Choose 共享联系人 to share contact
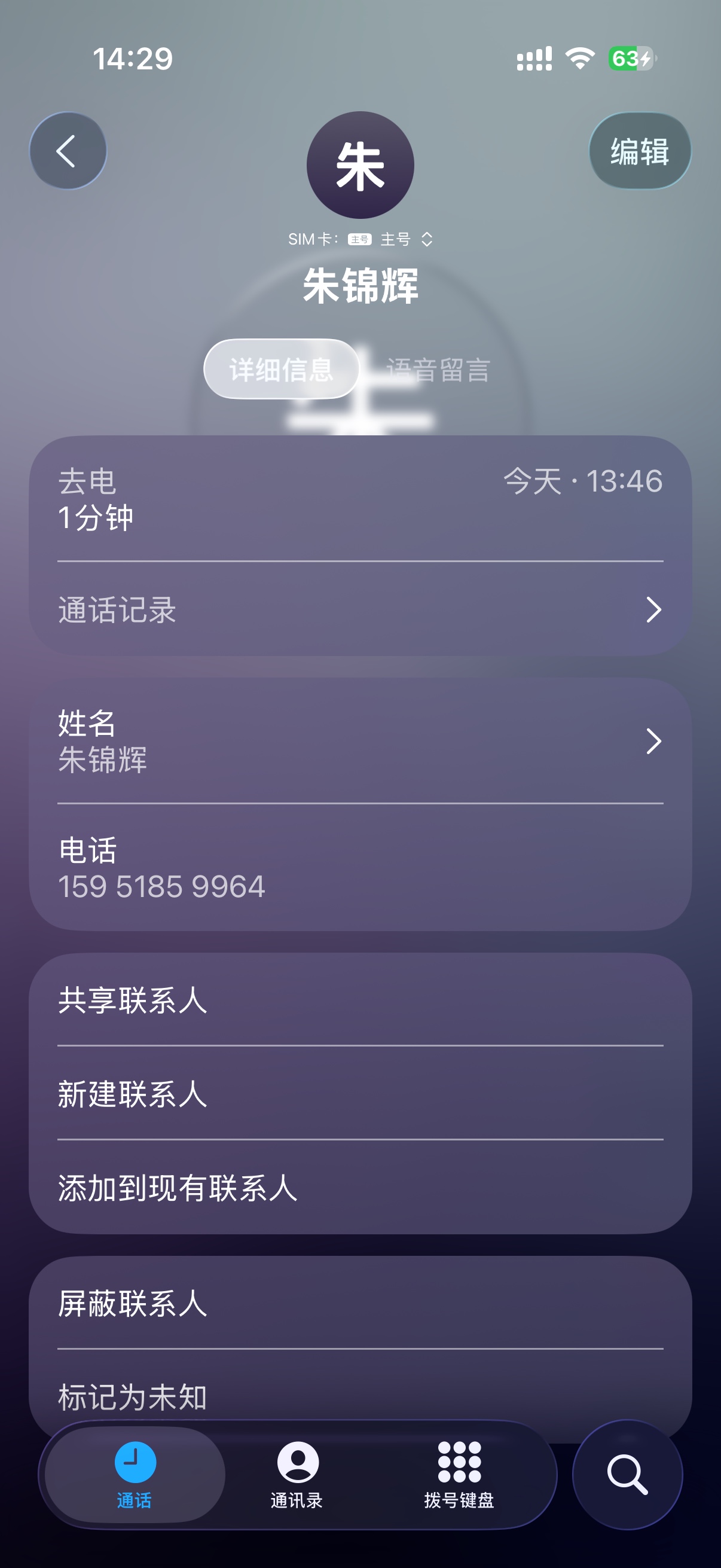 click(x=360, y=1000)
